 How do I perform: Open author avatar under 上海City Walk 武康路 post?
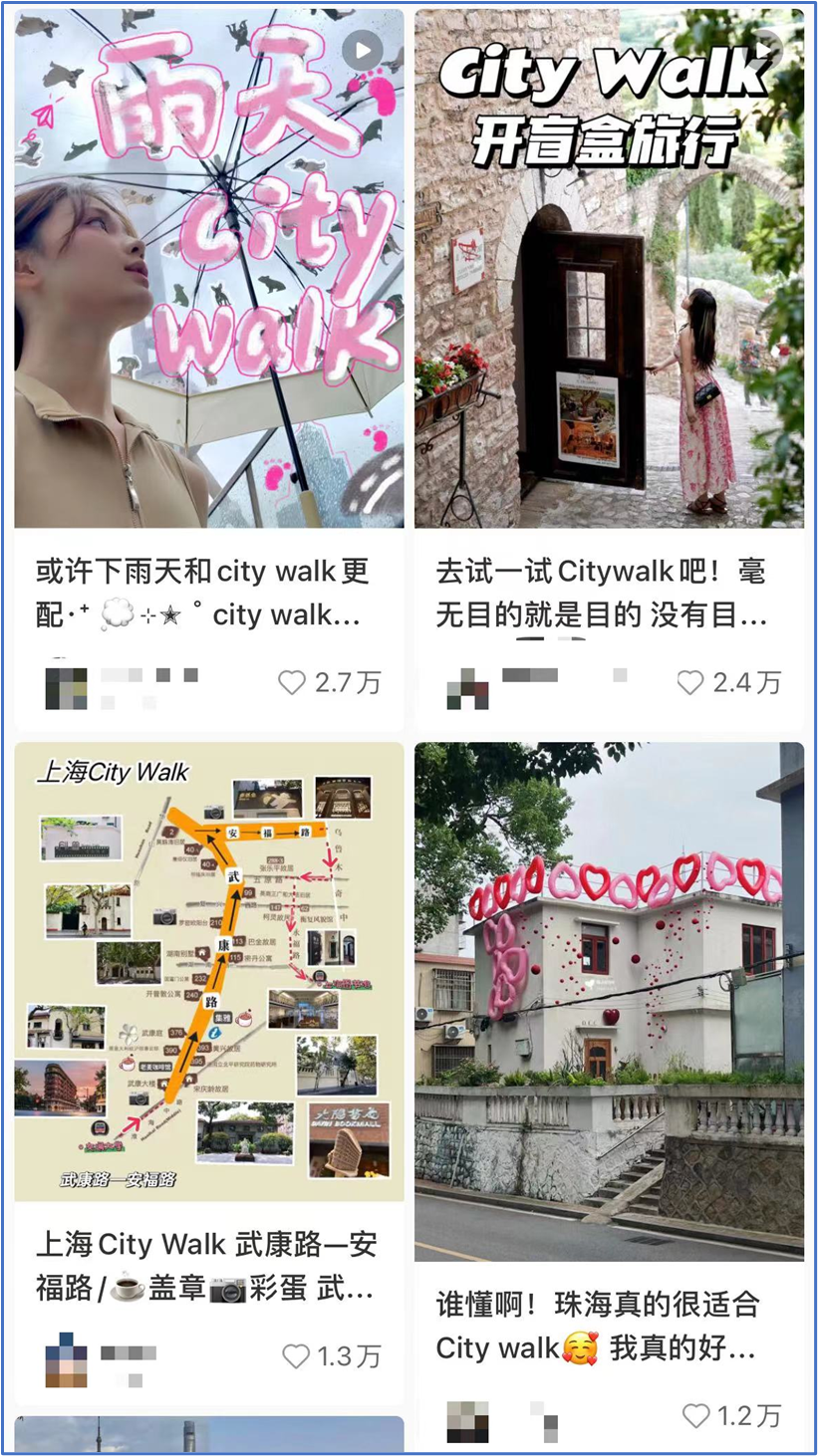coord(66,1359)
